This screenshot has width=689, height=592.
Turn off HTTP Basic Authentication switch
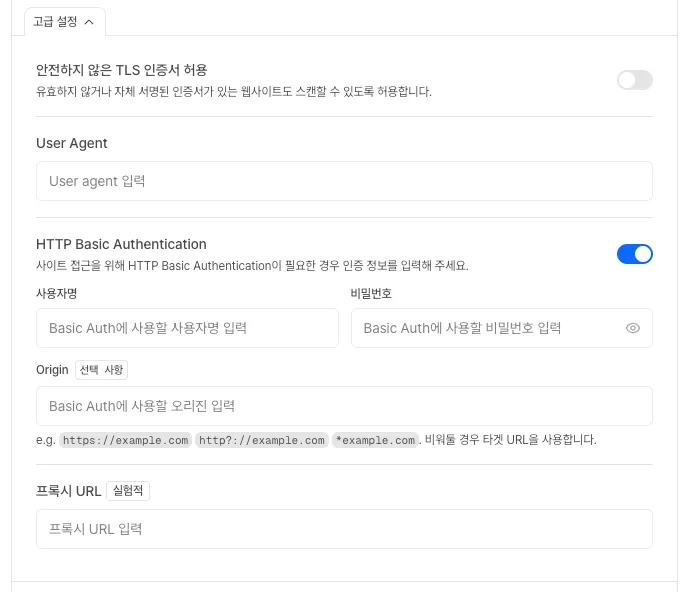click(634, 254)
